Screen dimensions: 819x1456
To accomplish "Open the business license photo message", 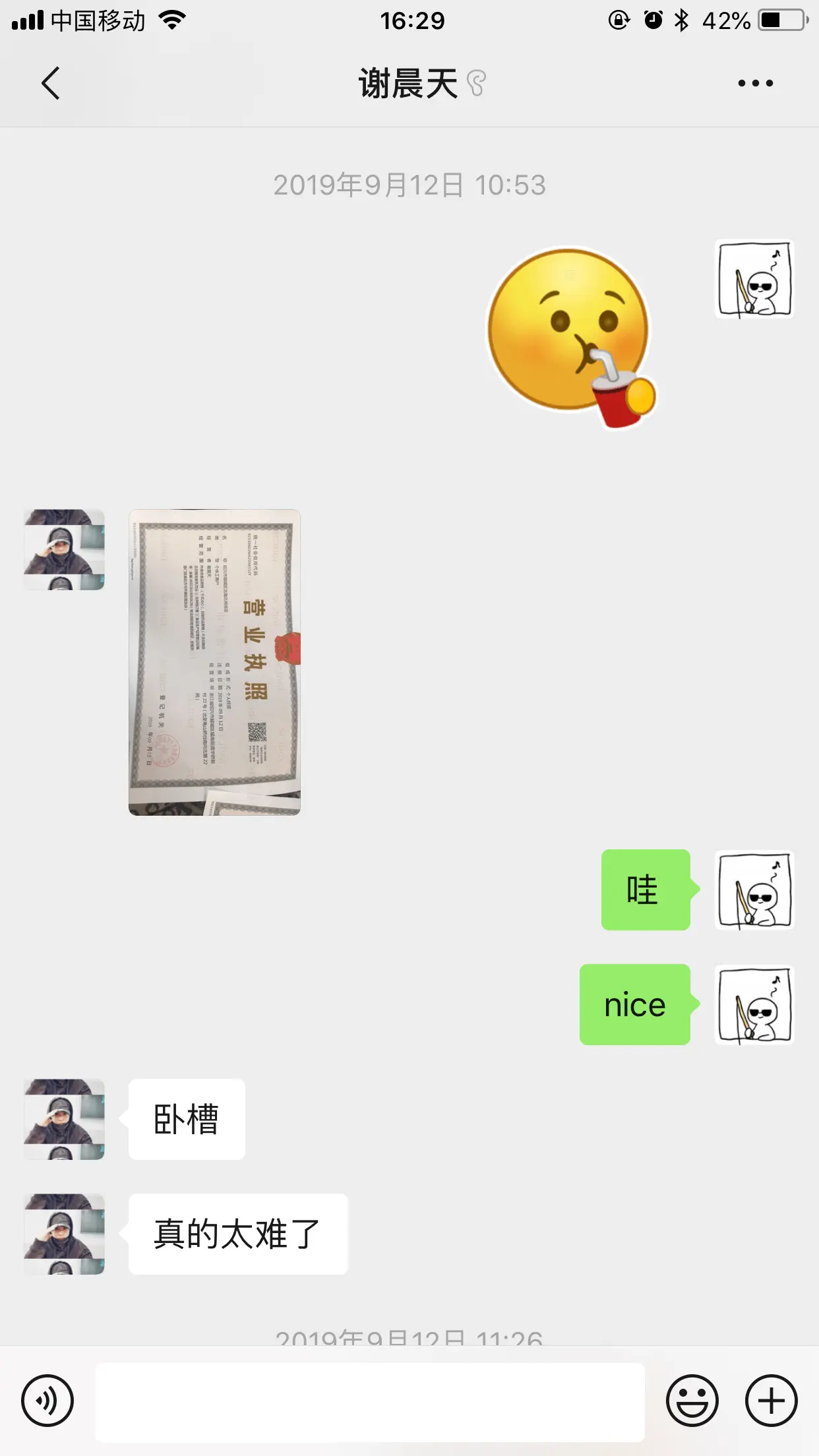I will pos(214,662).
